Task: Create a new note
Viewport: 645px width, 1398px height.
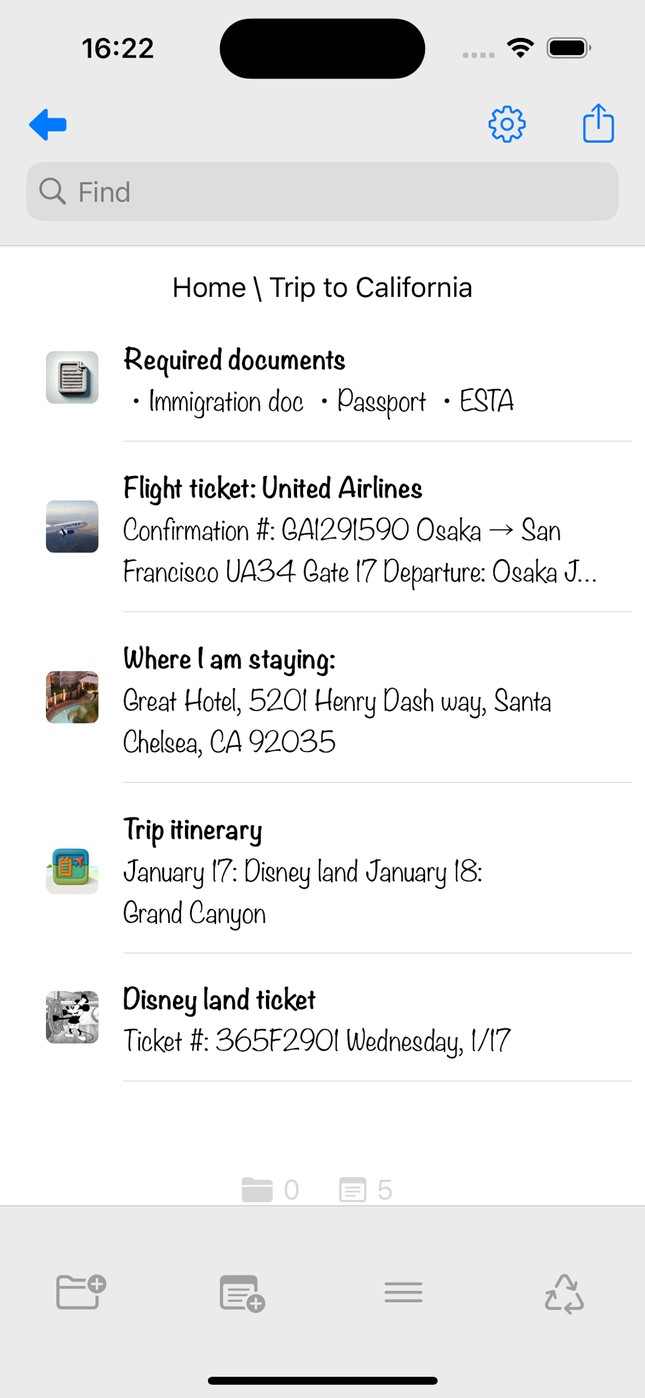Action: 242,1293
